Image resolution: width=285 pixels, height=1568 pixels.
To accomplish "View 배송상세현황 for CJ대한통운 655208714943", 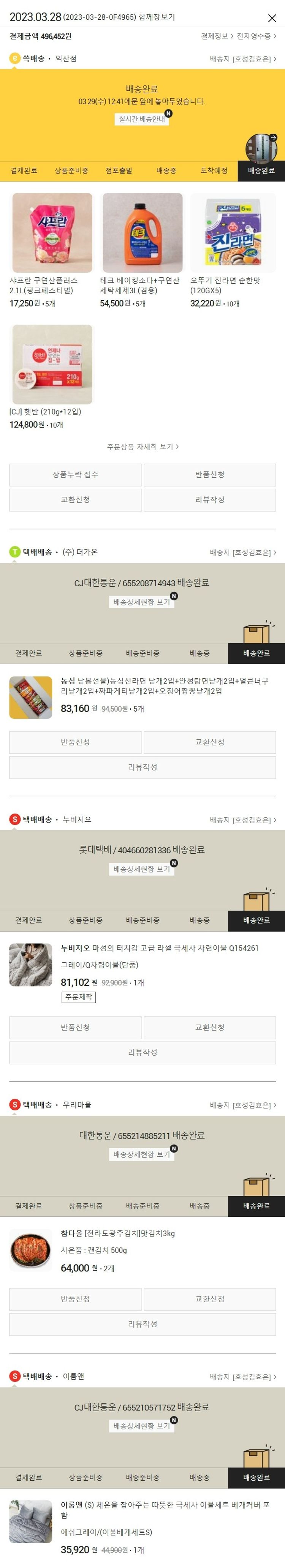I will (x=142, y=602).
